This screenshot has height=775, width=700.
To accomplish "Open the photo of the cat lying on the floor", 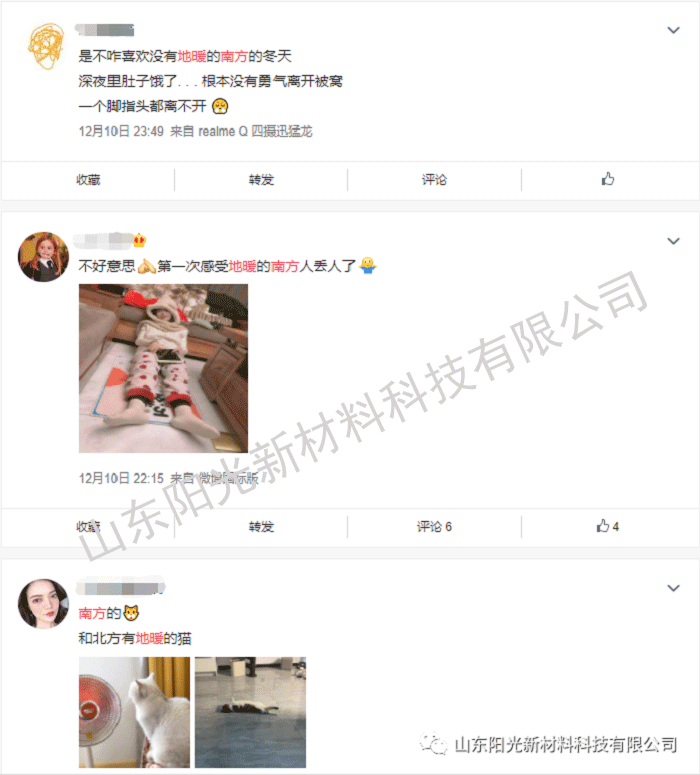I will coord(250,711).
